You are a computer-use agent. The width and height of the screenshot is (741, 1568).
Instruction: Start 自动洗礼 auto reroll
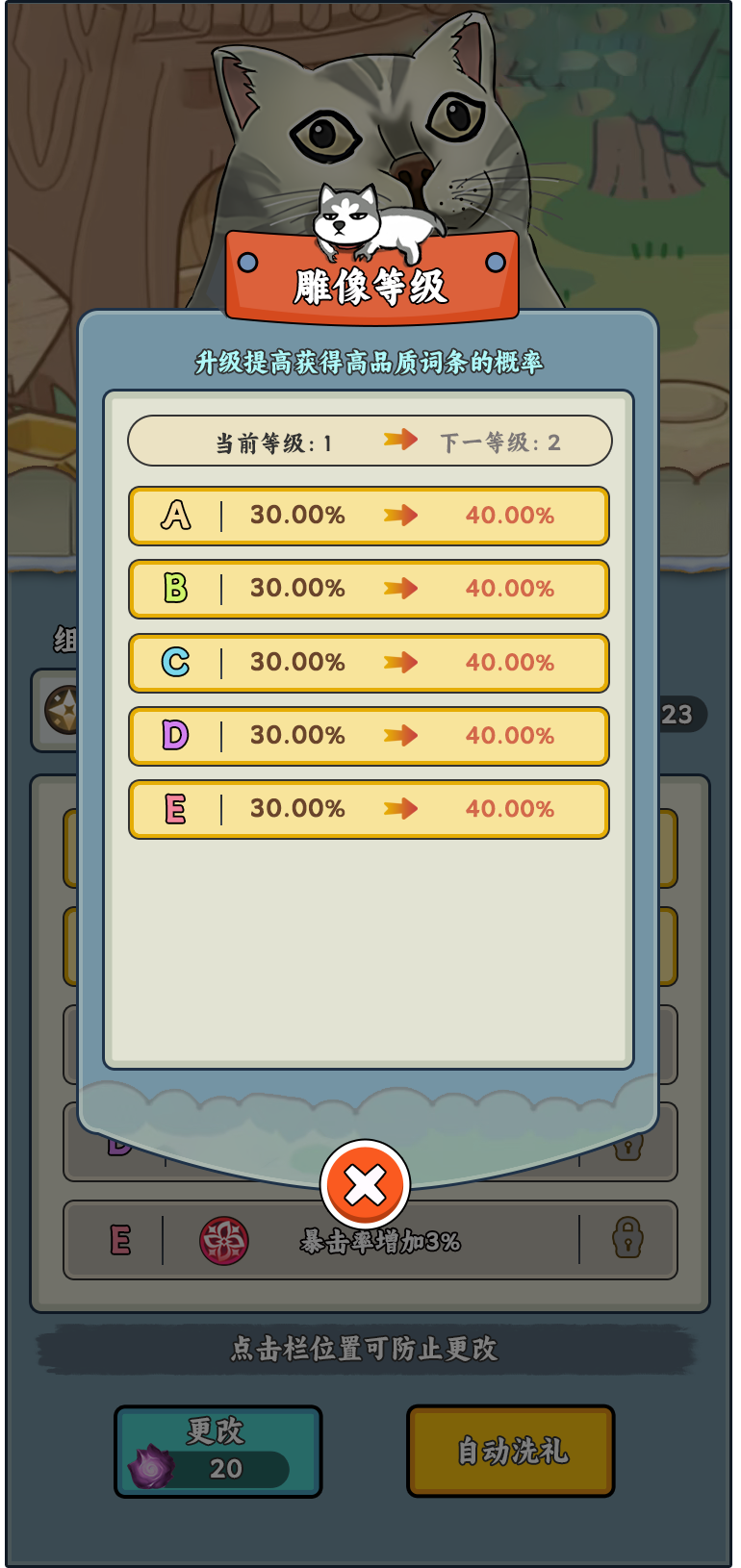click(511, 1451)
